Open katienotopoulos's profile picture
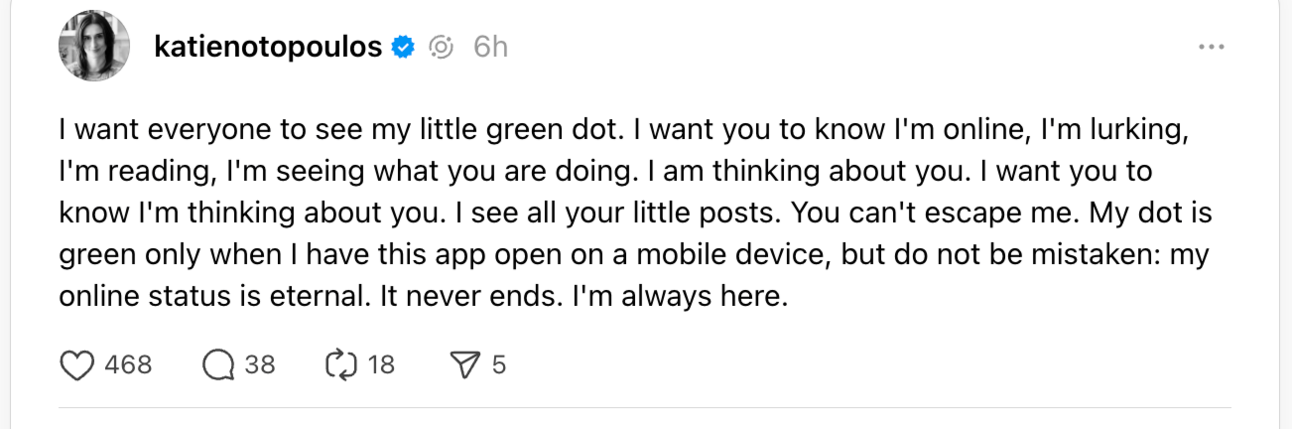The image size is (1292, 429). click(x=94, y=47)
